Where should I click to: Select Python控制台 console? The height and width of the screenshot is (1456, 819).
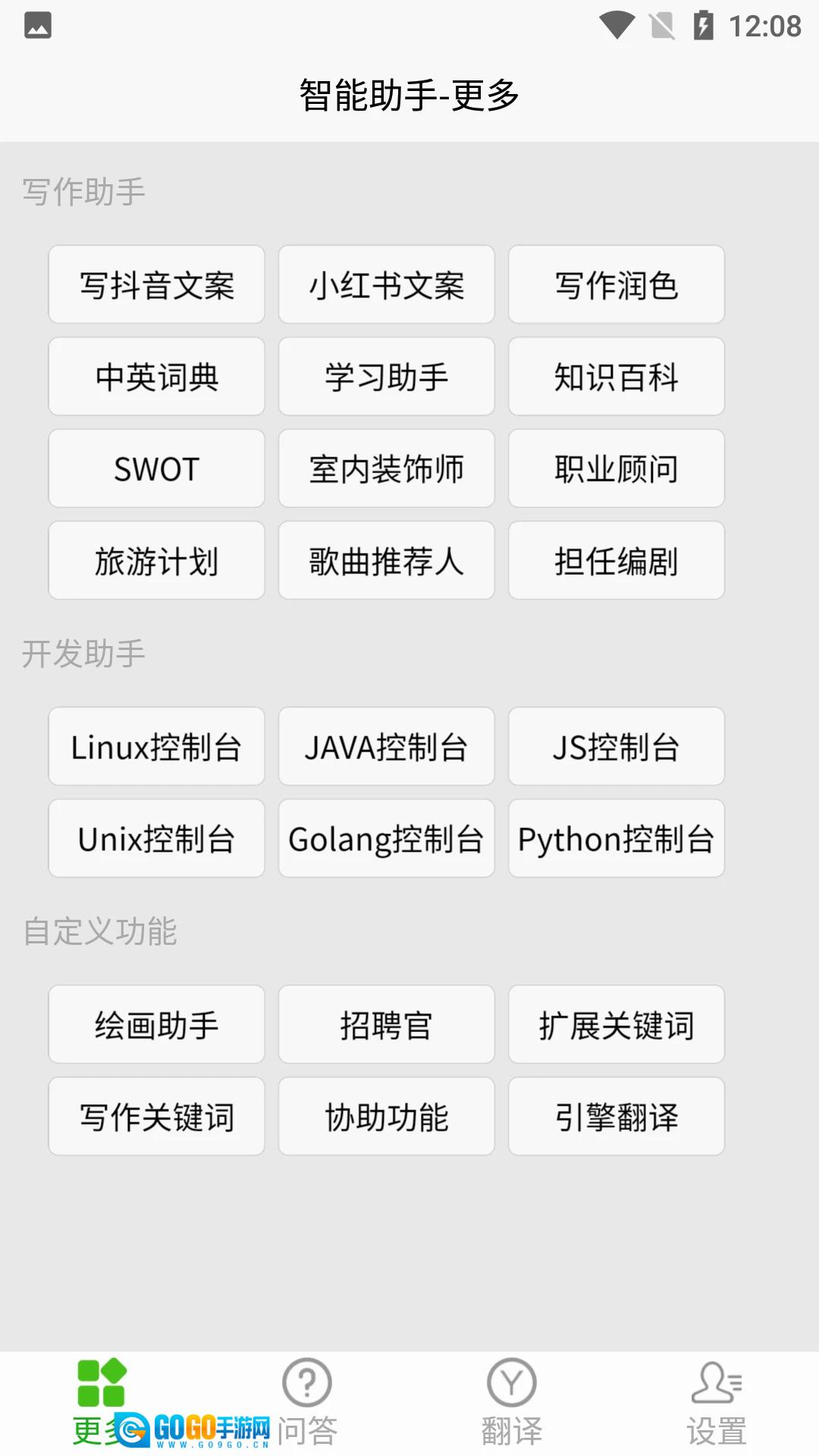click(x=616, y=838)
